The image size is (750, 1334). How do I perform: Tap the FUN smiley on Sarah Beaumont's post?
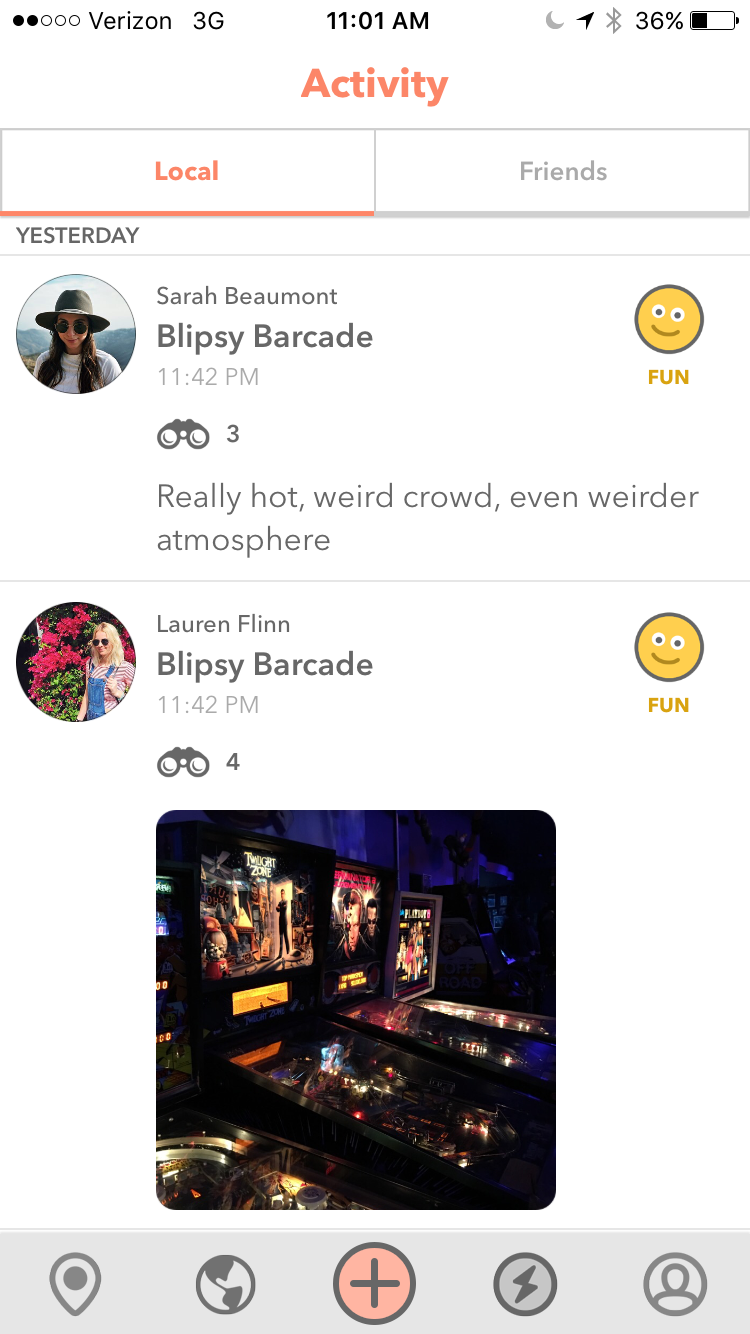click(x=668, y=320)
